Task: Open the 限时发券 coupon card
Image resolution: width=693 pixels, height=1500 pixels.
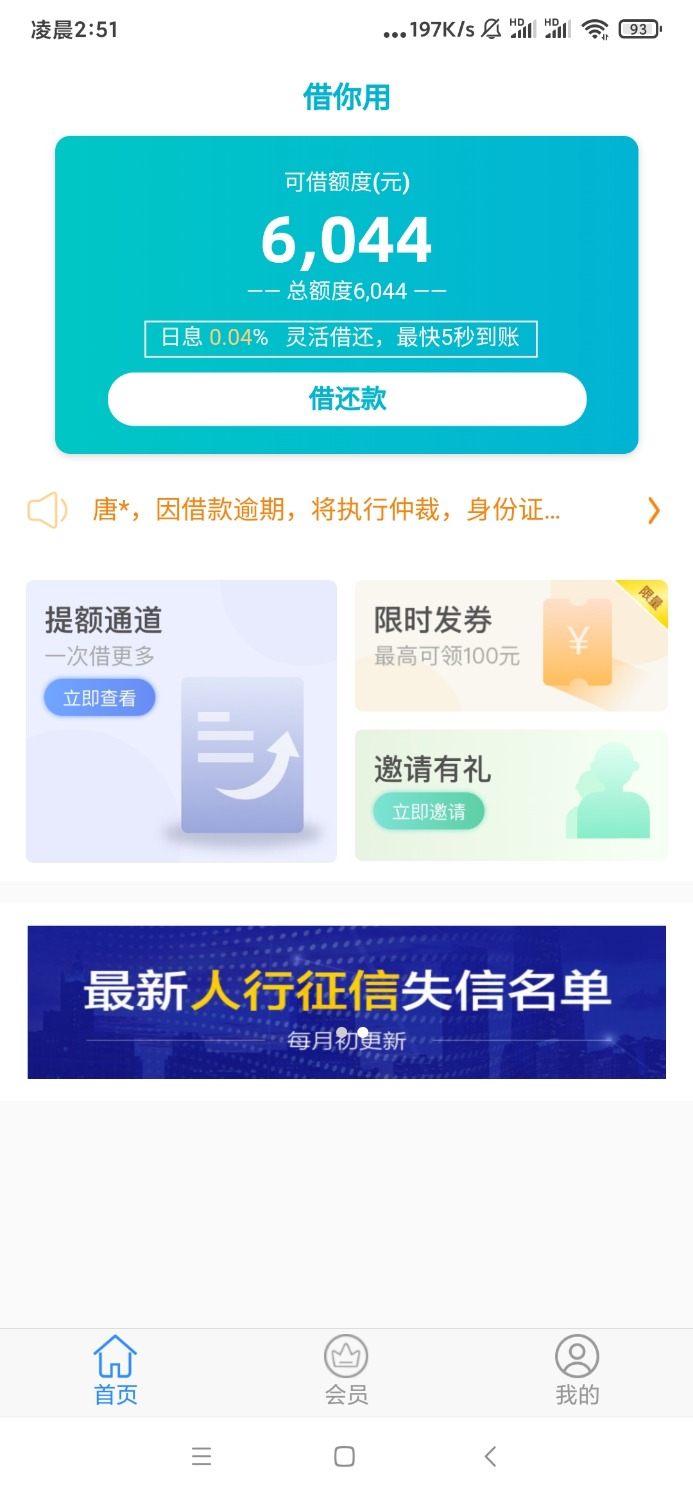Action: pyautogui.click(x=510, y=646)
